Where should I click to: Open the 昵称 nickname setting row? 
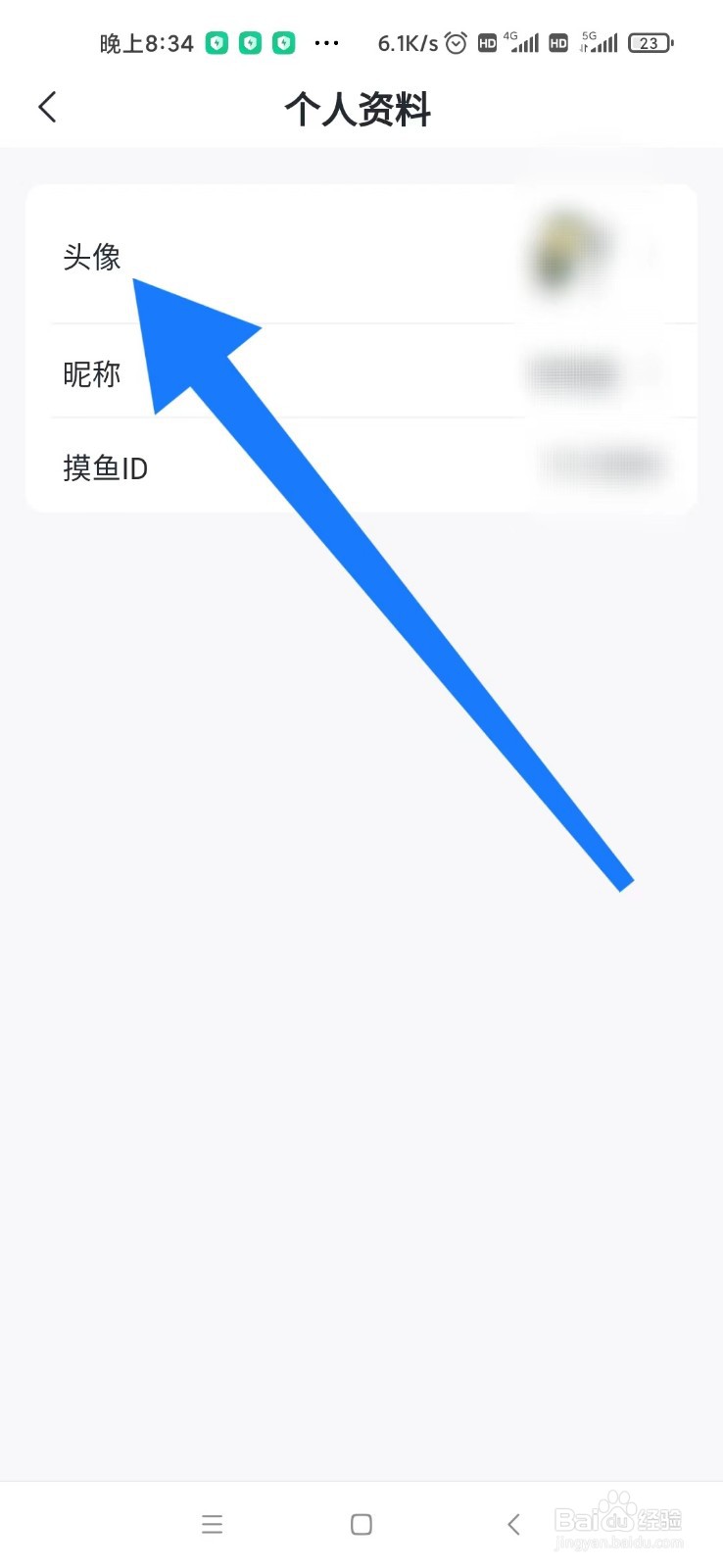pyautogui.click(x=92, y=373)
